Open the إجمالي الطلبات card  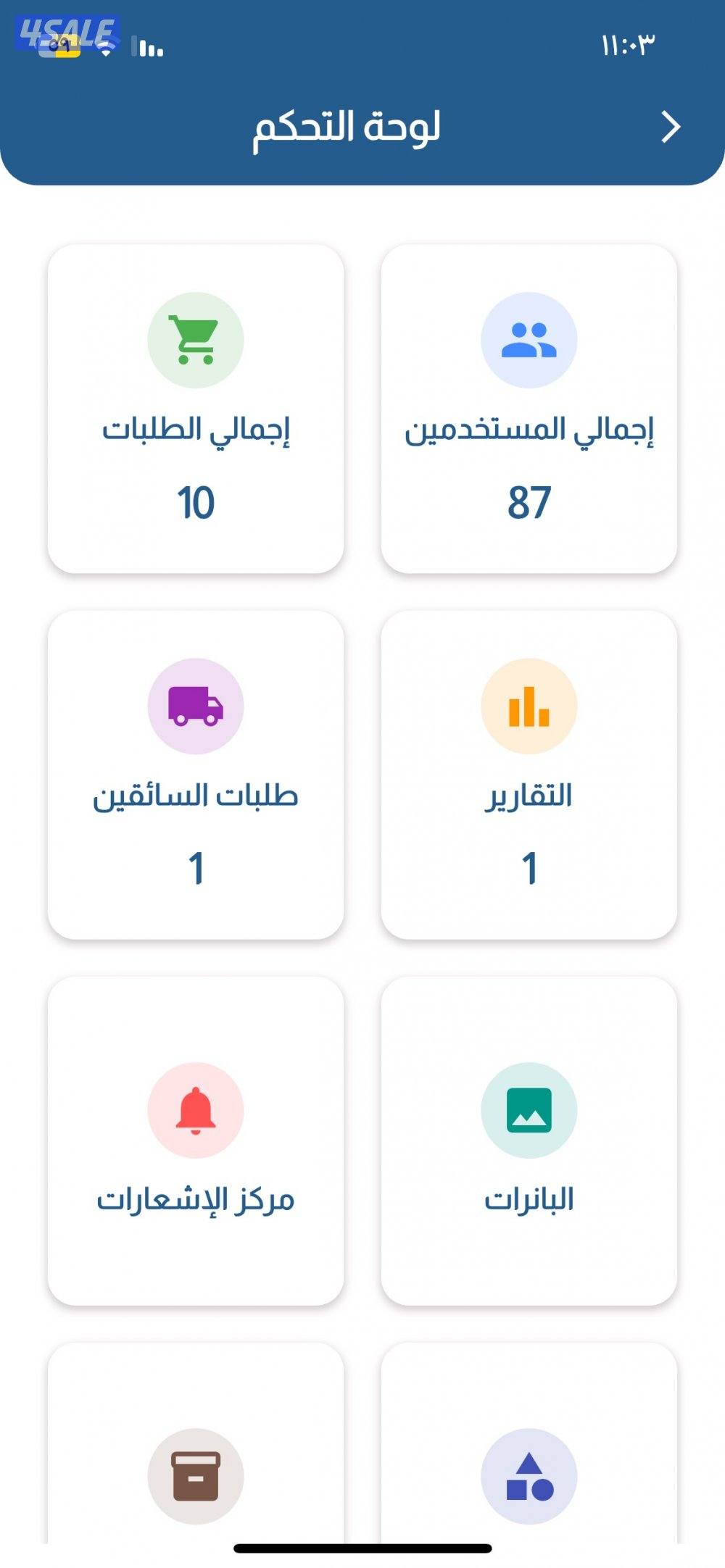[x=196, y=406]
